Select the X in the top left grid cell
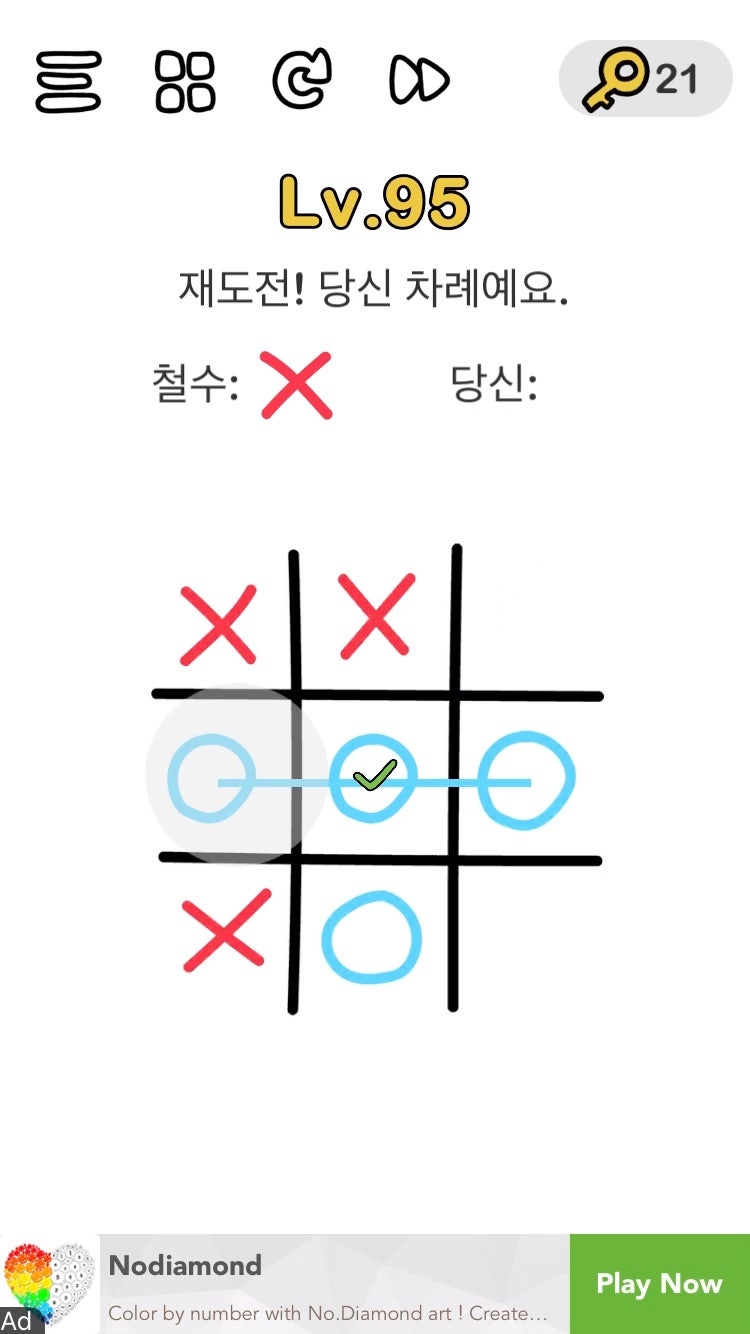 [218, 625]
